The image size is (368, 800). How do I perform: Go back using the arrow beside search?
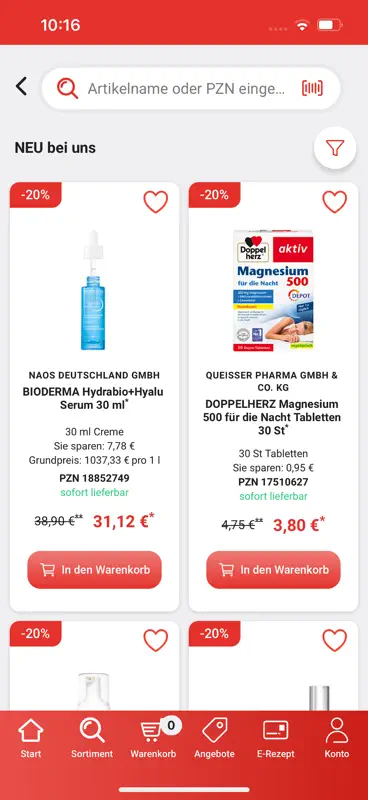pos(21,87)
